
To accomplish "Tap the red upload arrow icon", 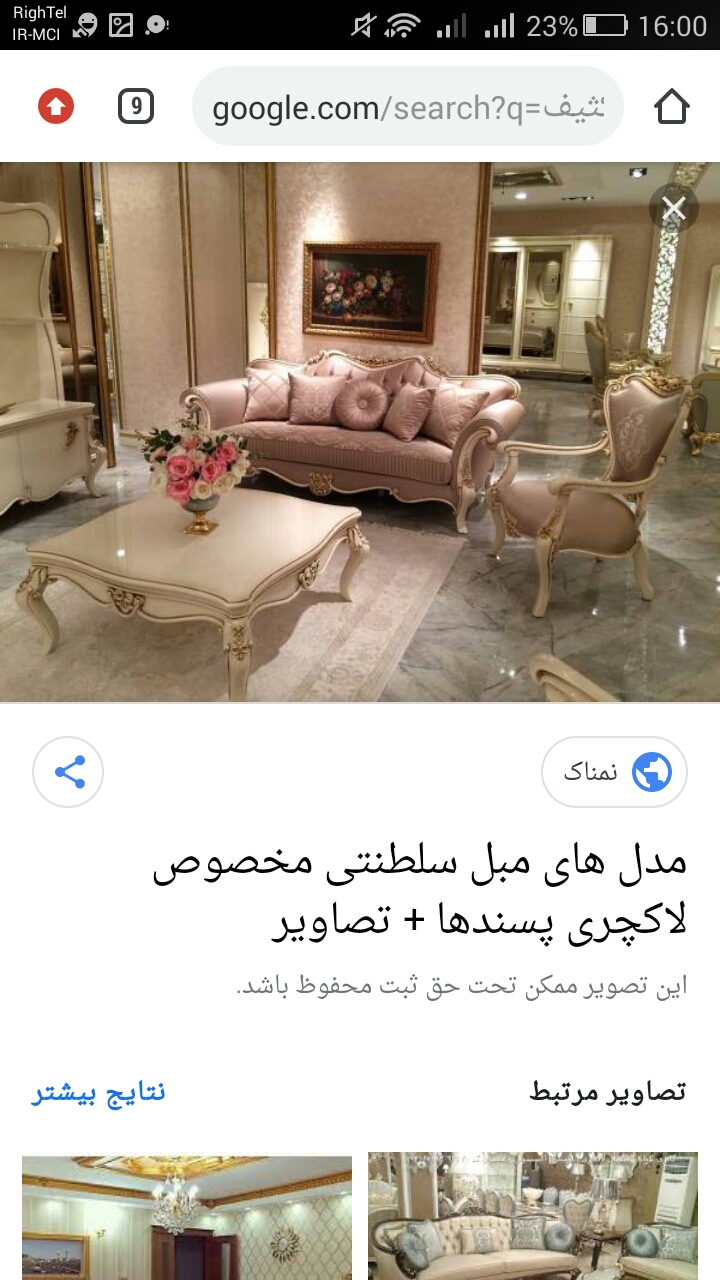I will click(x=56, y=106).
